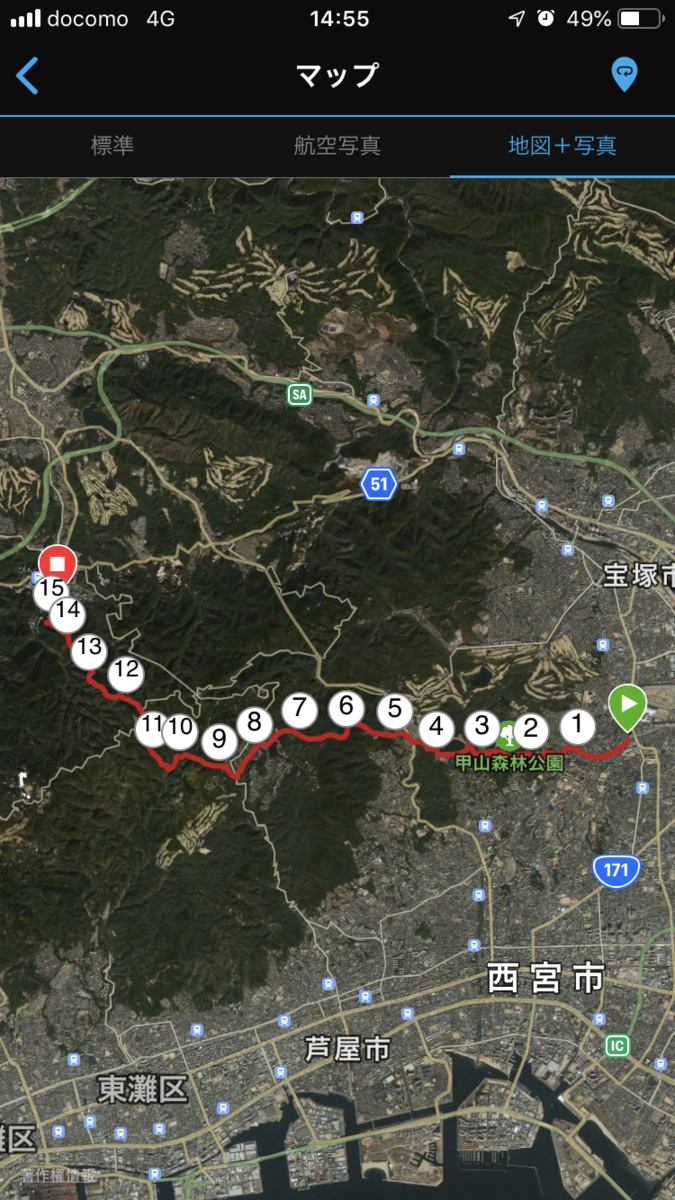Viewport: 675px width, 1200px height.
Task: Select lap marker 9 on the route
Action: pyautogui.click(x=219, y=741)
